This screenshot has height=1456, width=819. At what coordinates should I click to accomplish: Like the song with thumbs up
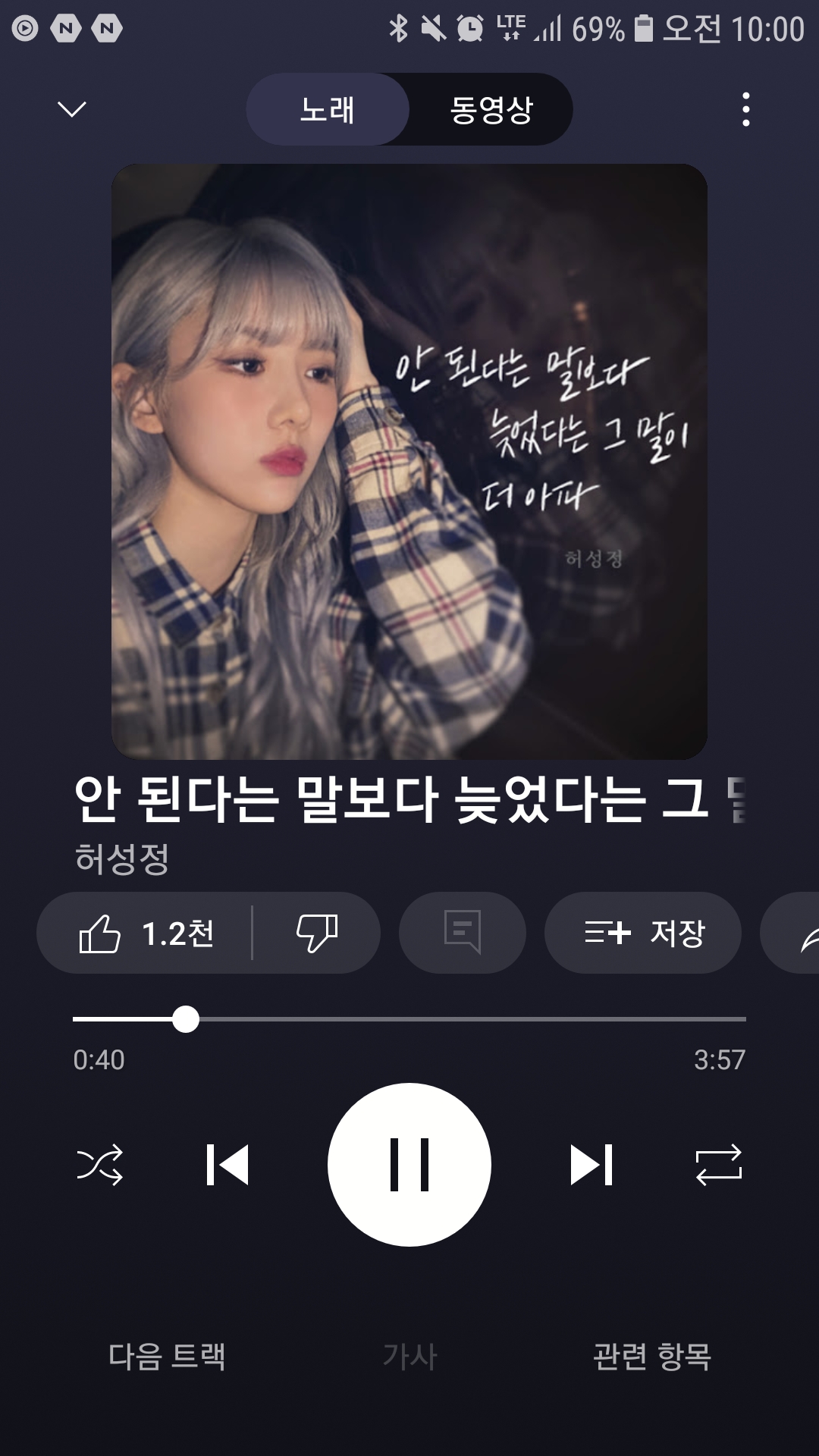(144, 933)
